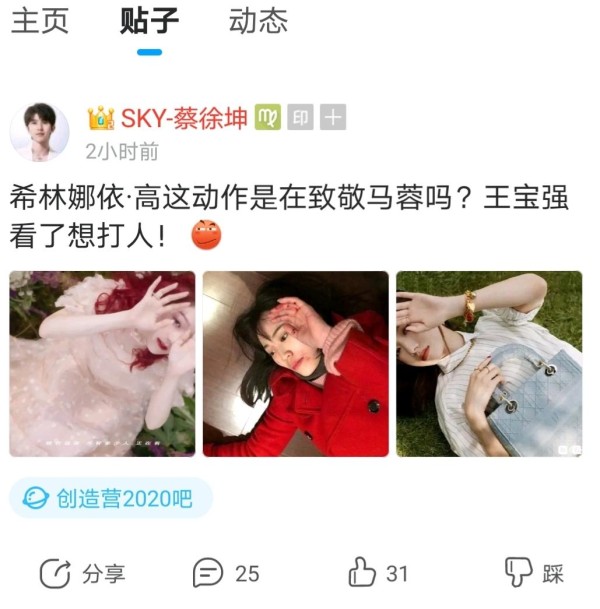Open the profile avatar of SKY-蔡徐坤
The height and width of the screenshot is (609, 600).
pos(40,132)
